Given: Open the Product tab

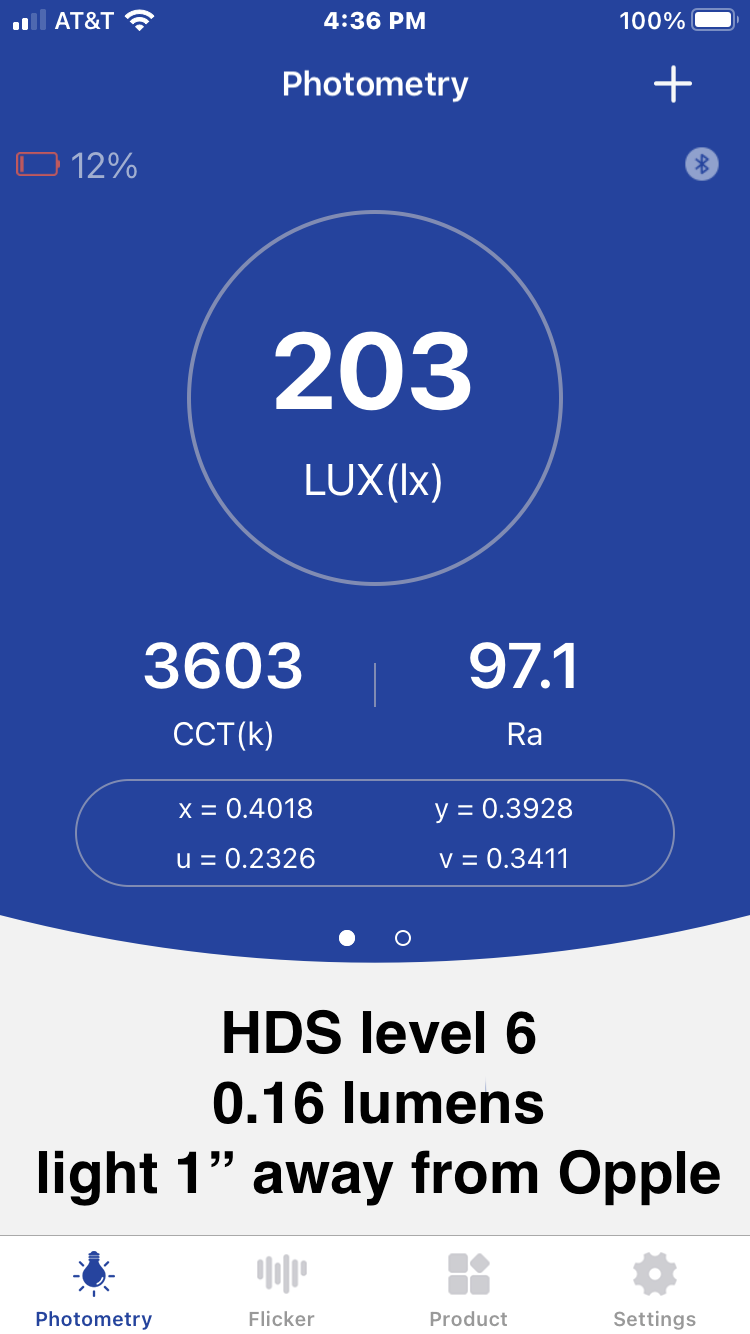Looking at the screenshot, I should tap(468, 1290).
